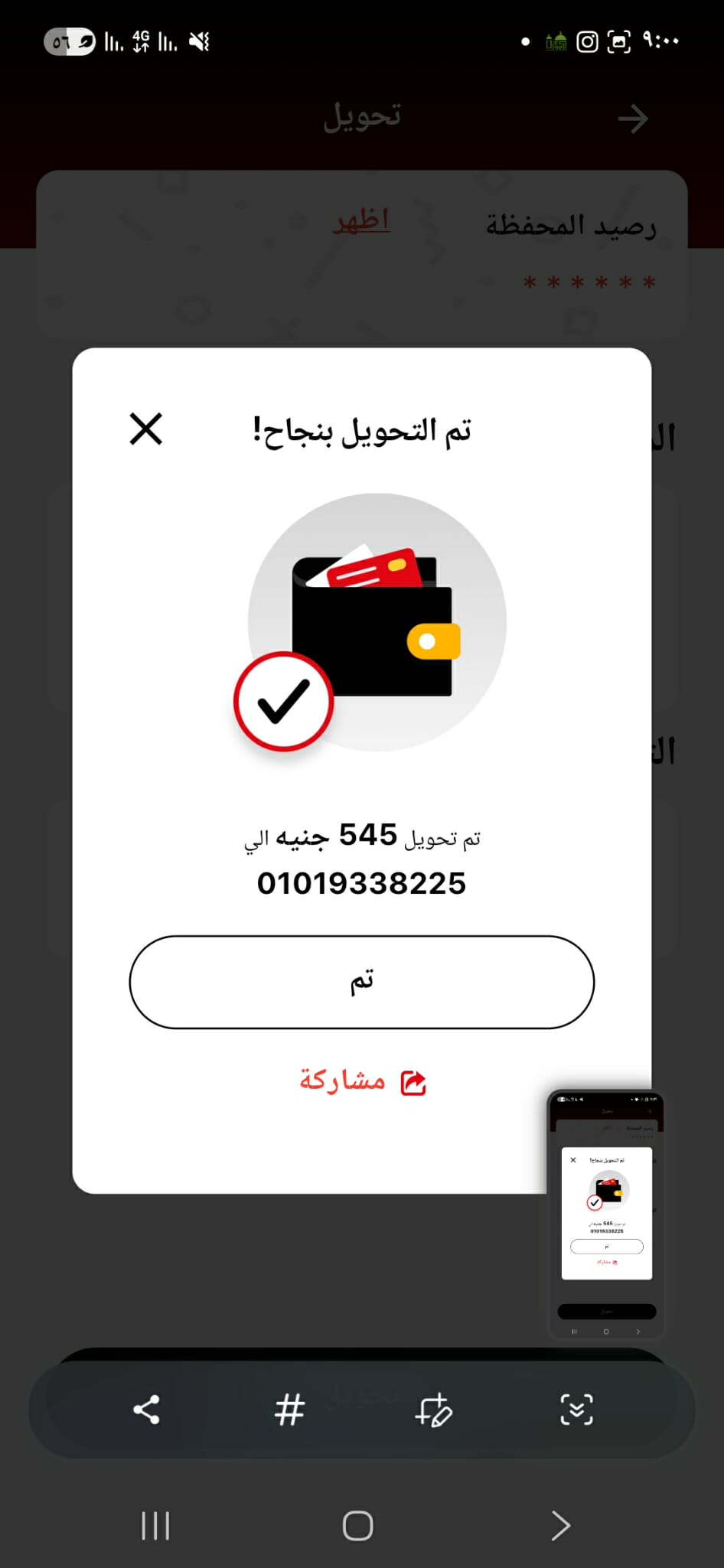Add a hashtag tag to the screenshot
The image size is (724, 1568).
pos(289,1410)
